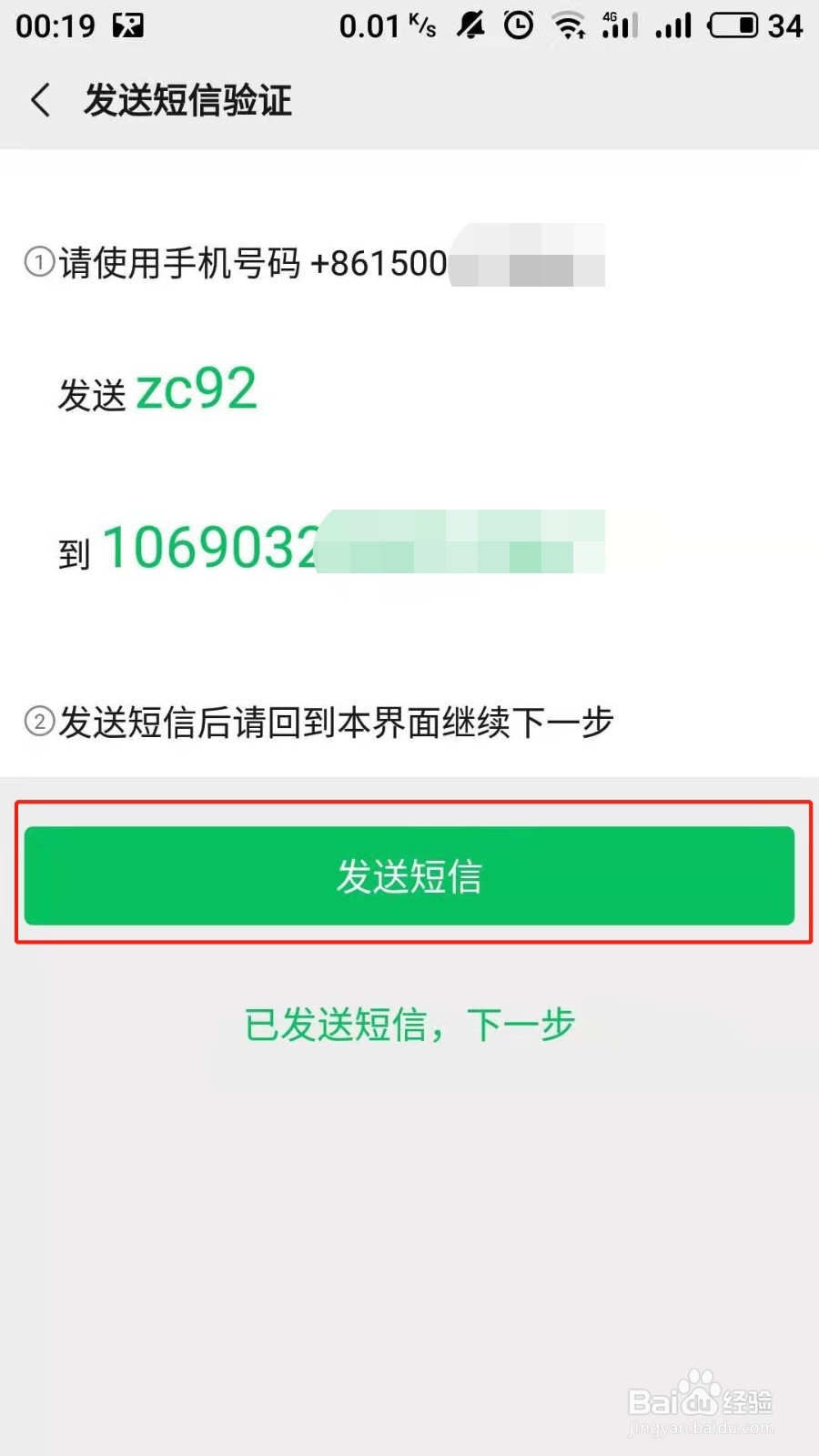Tap step ① instruction text
The image size is (819, 1456).
38,262
